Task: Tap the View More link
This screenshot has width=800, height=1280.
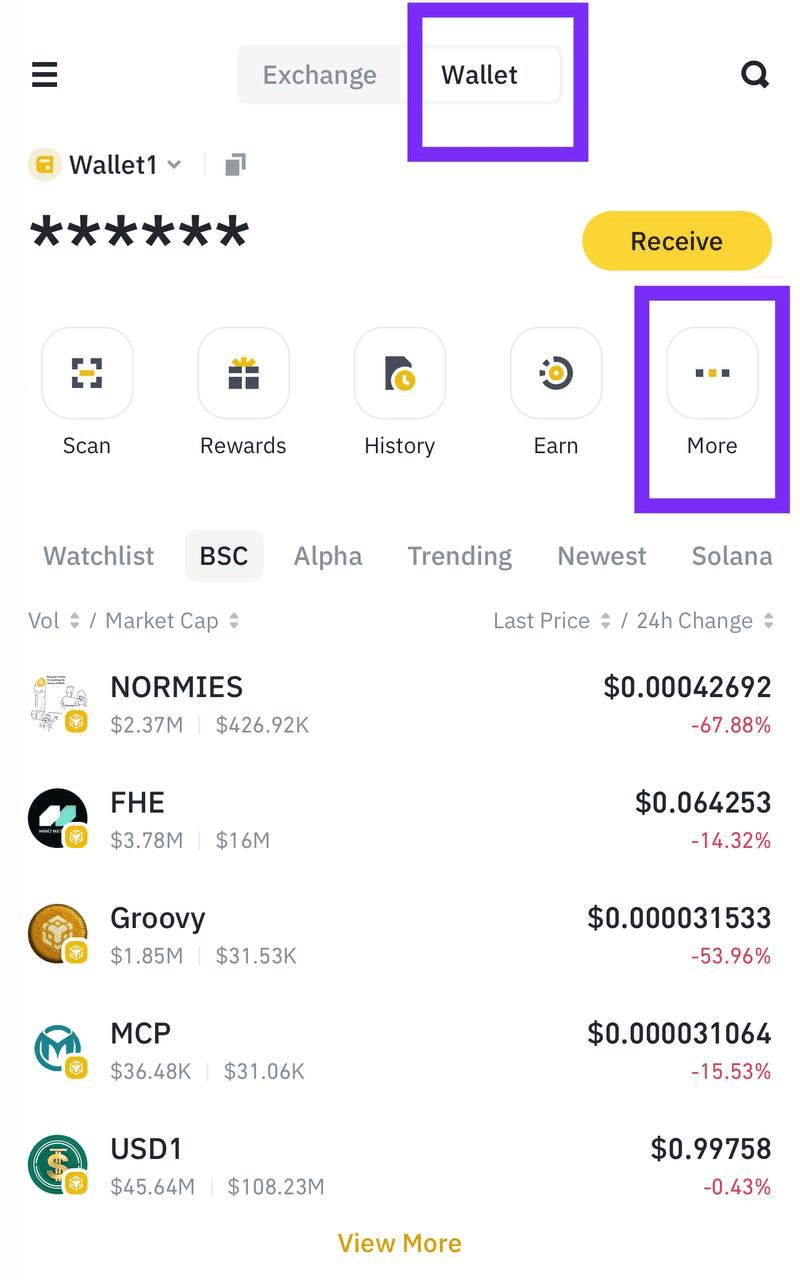Action: pos(399,1243)
